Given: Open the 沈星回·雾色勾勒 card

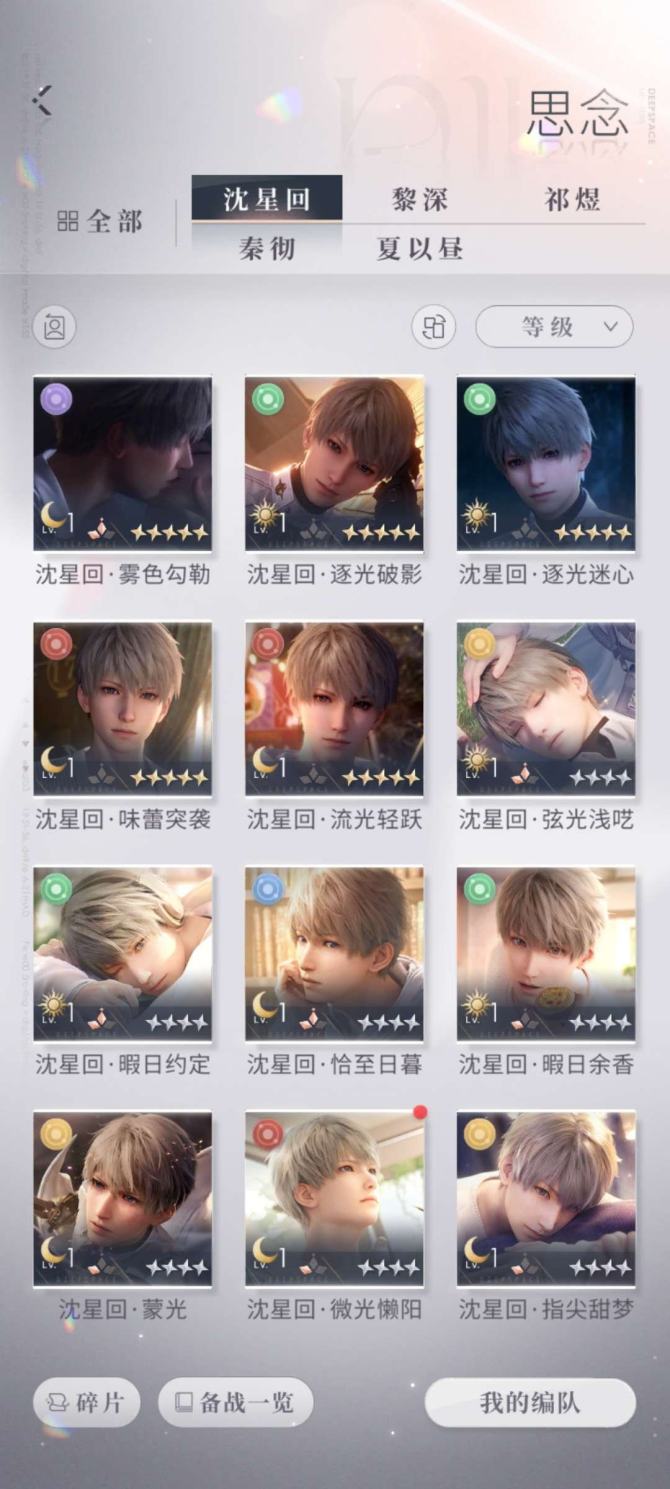Looking at the screenshot, I should (123, 464).
